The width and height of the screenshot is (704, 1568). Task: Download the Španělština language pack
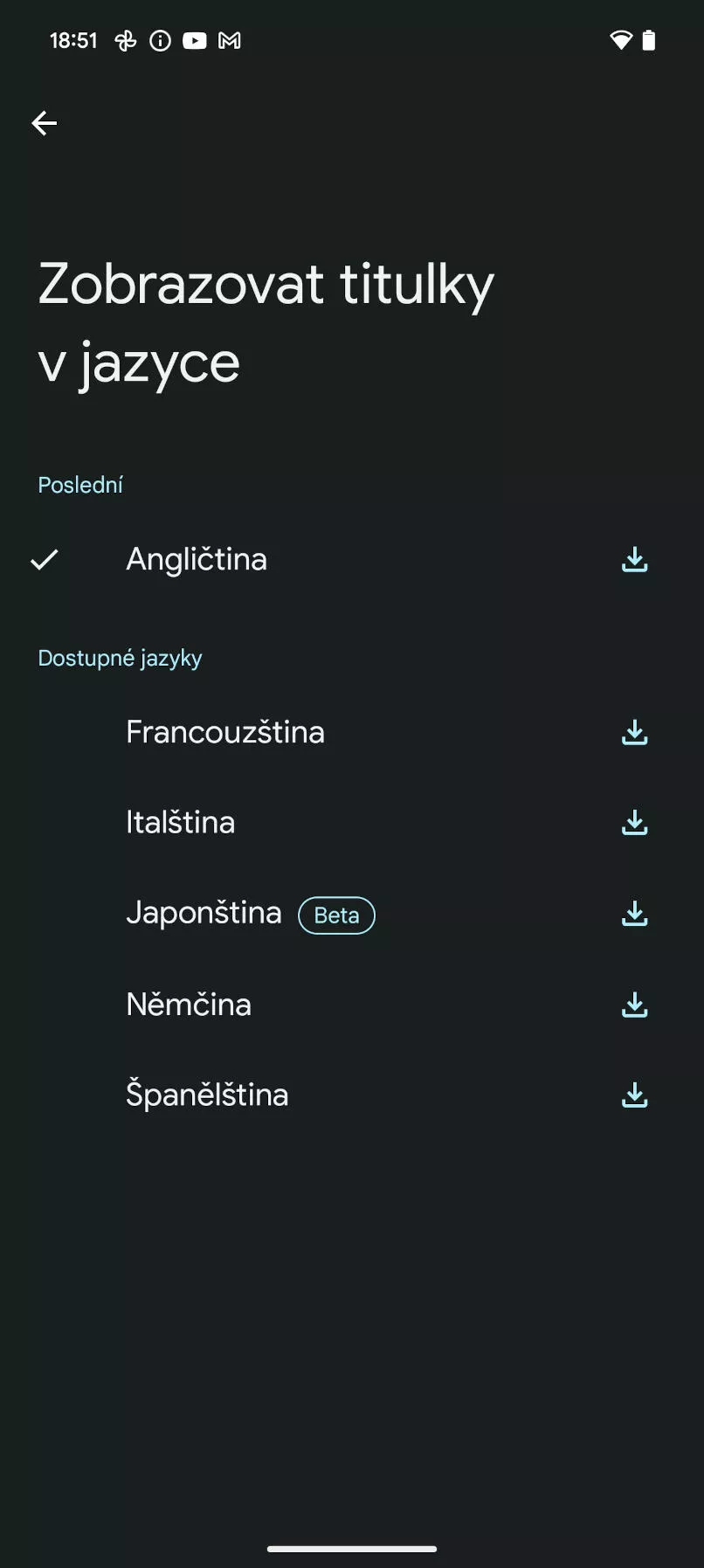point(635,1095)
